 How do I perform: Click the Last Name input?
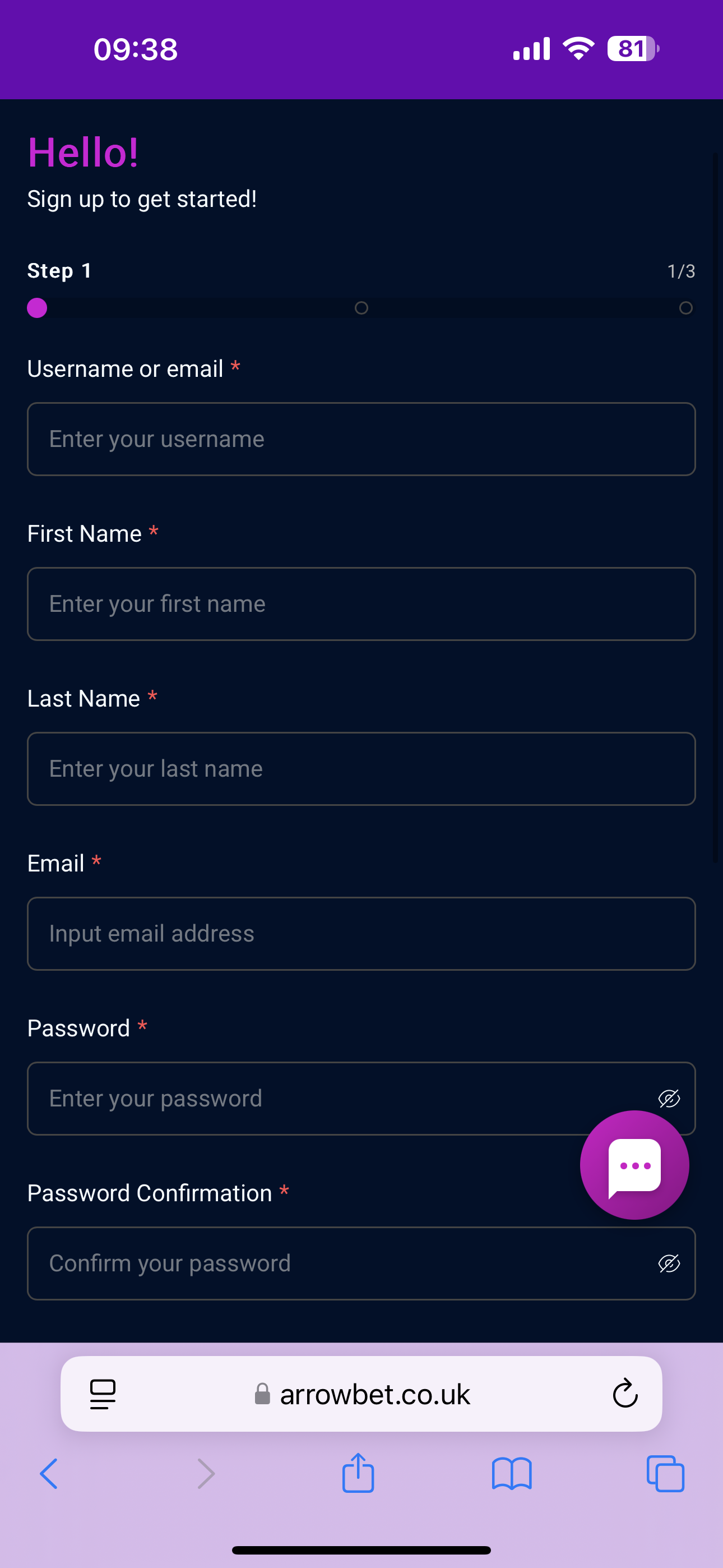coord(361,768)
